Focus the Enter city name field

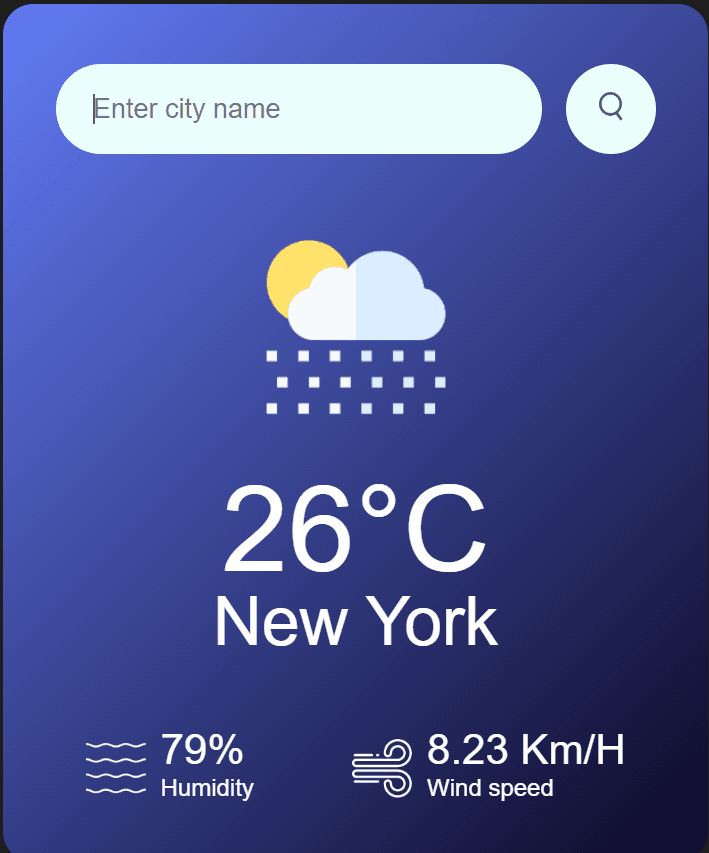point(298,109)
